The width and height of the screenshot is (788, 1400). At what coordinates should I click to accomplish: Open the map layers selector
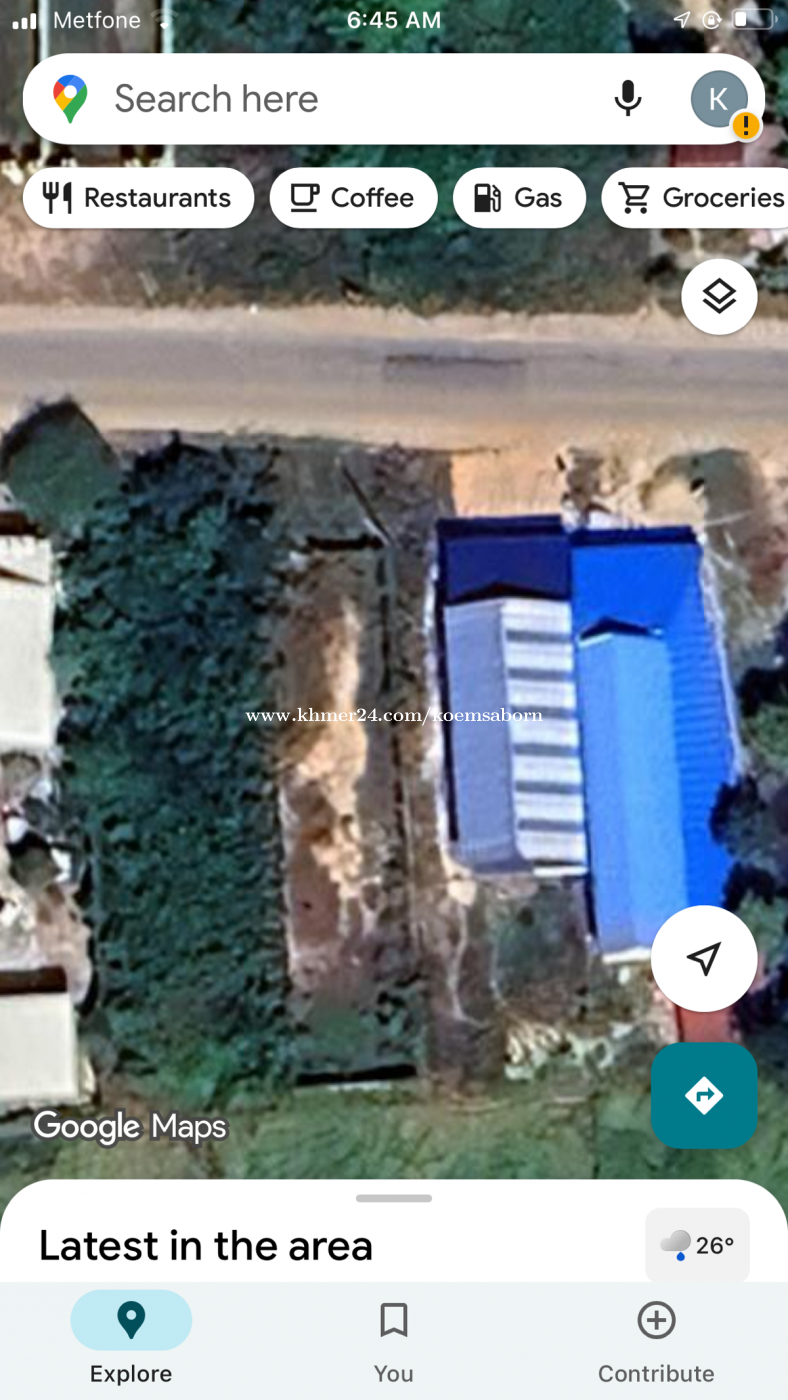point(719,296)
